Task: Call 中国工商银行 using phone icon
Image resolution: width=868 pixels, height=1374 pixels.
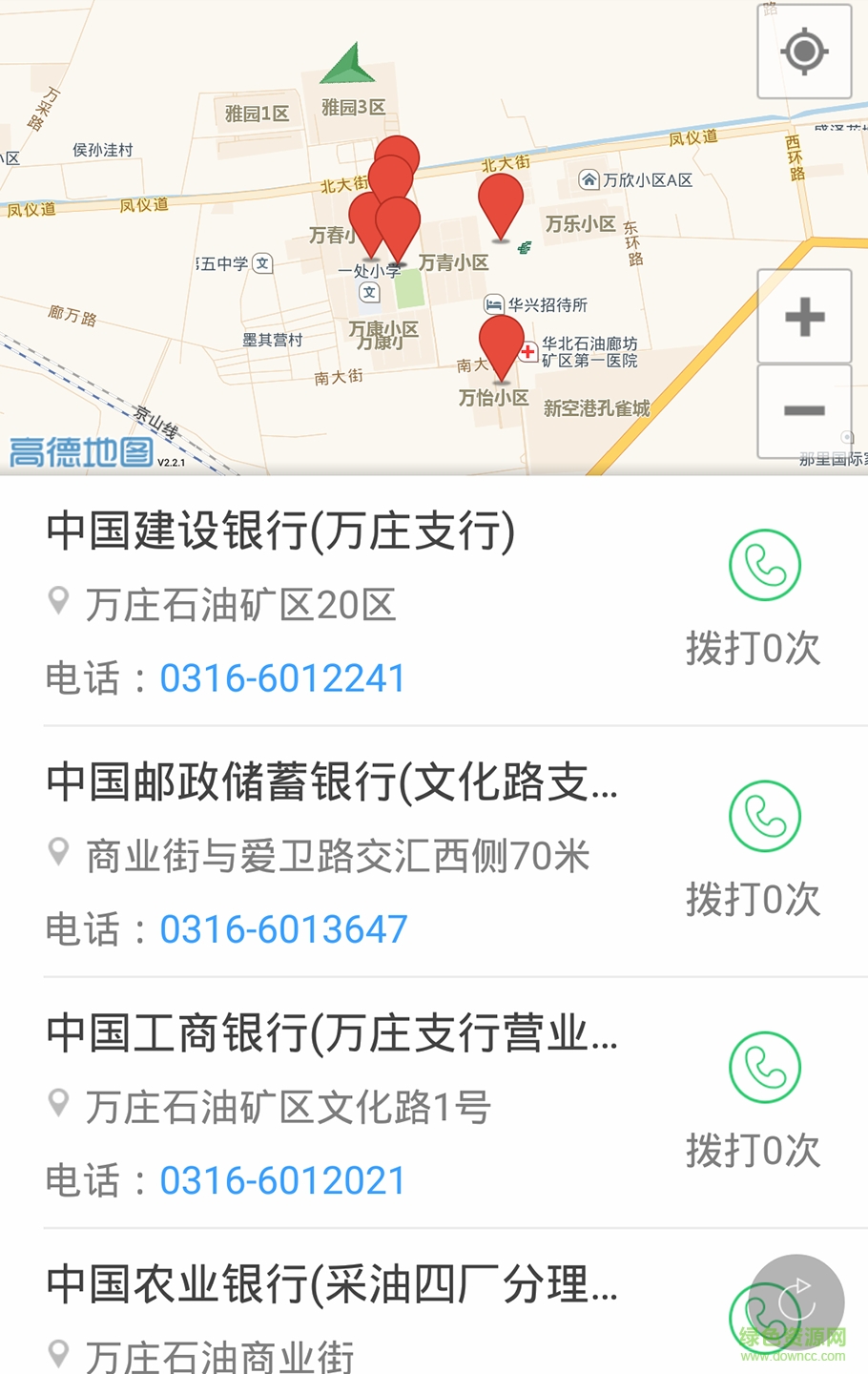Action: 765,1067
